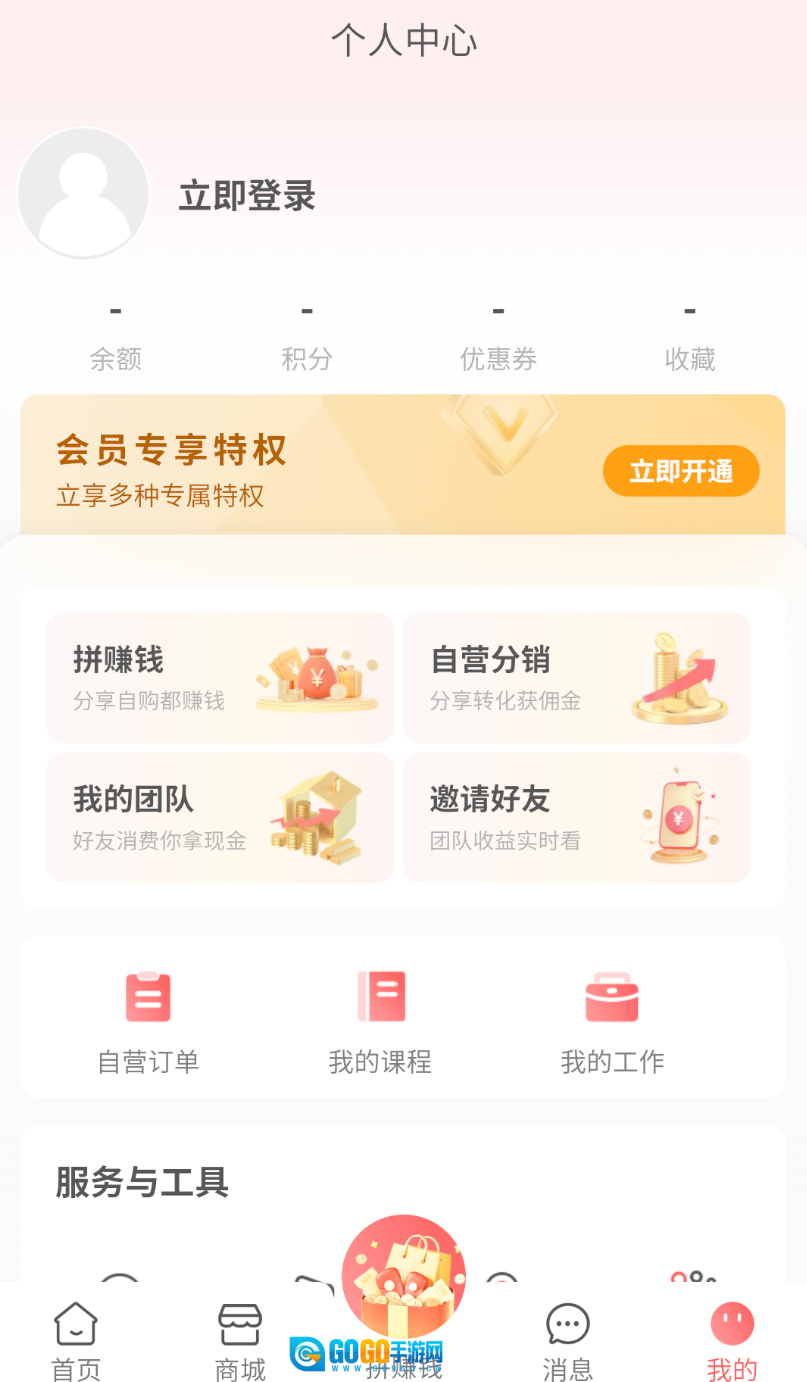Open the 自营分销 card

[577, 677]
